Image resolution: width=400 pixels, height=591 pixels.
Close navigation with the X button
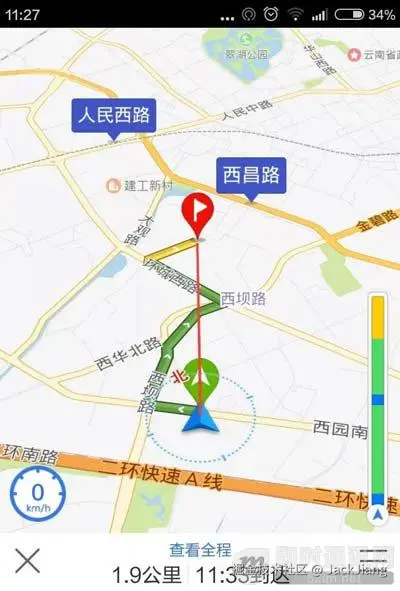click(x=28, y=561)
